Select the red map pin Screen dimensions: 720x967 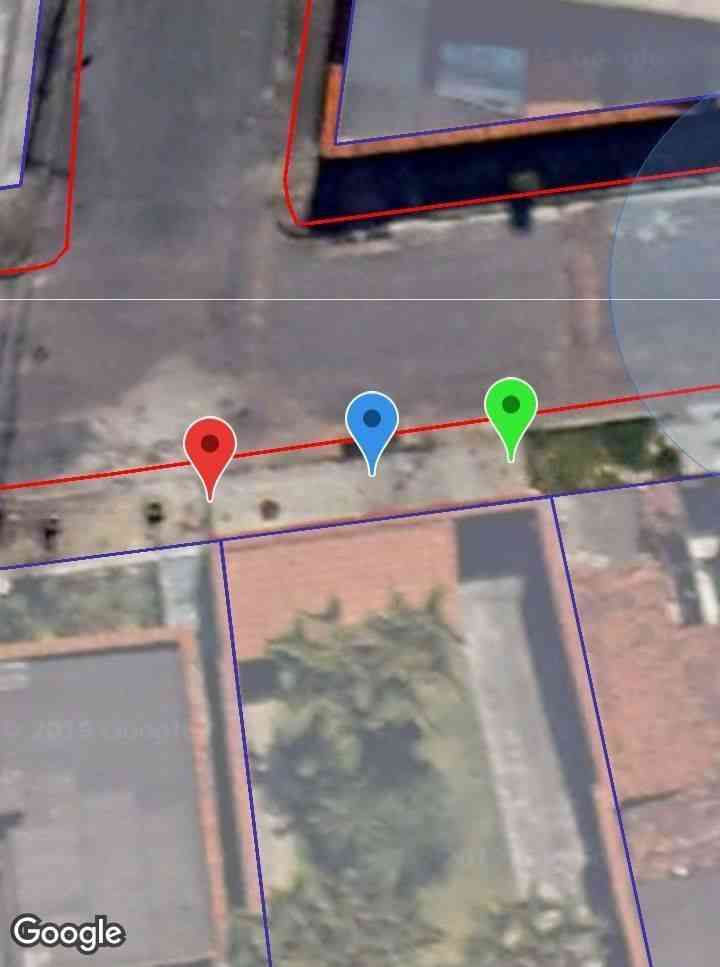point(210,446)
